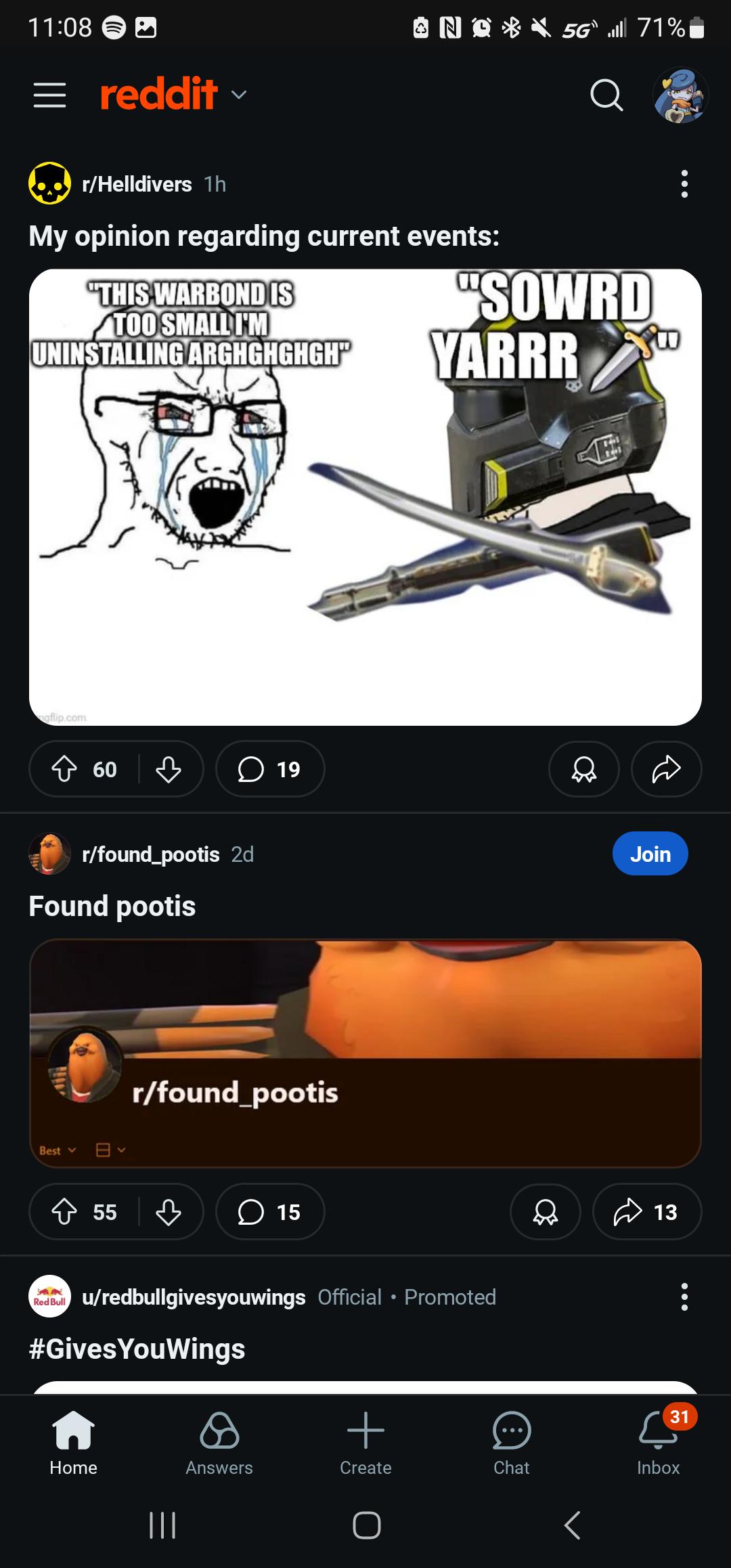The width and height of the screenshot is (731, 1568).
Task: Go to the Chat tab
Action: tap(512, 1443)
